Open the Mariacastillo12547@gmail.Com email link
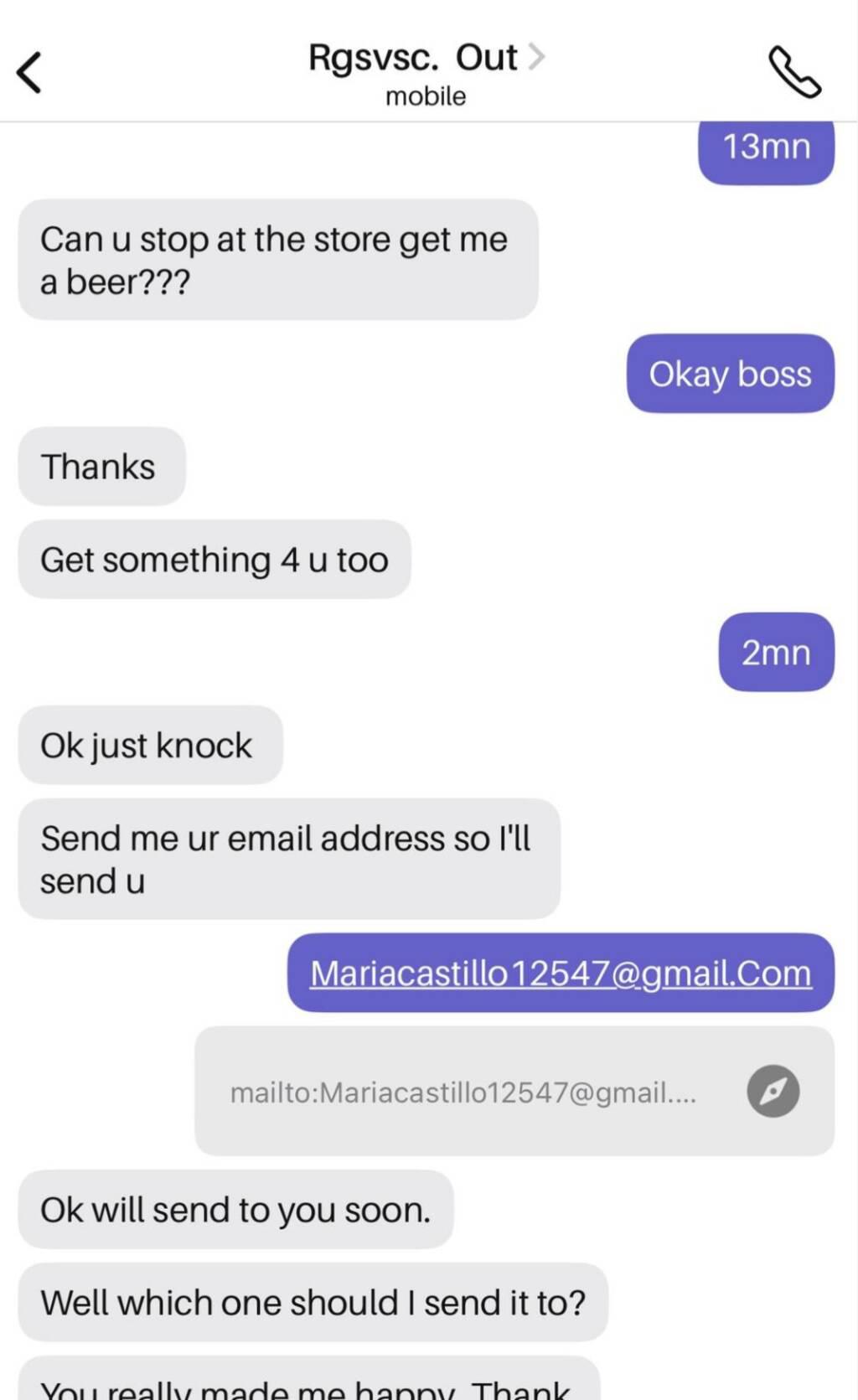Screen dimensions: 858x1400 [x=561, y=974]
